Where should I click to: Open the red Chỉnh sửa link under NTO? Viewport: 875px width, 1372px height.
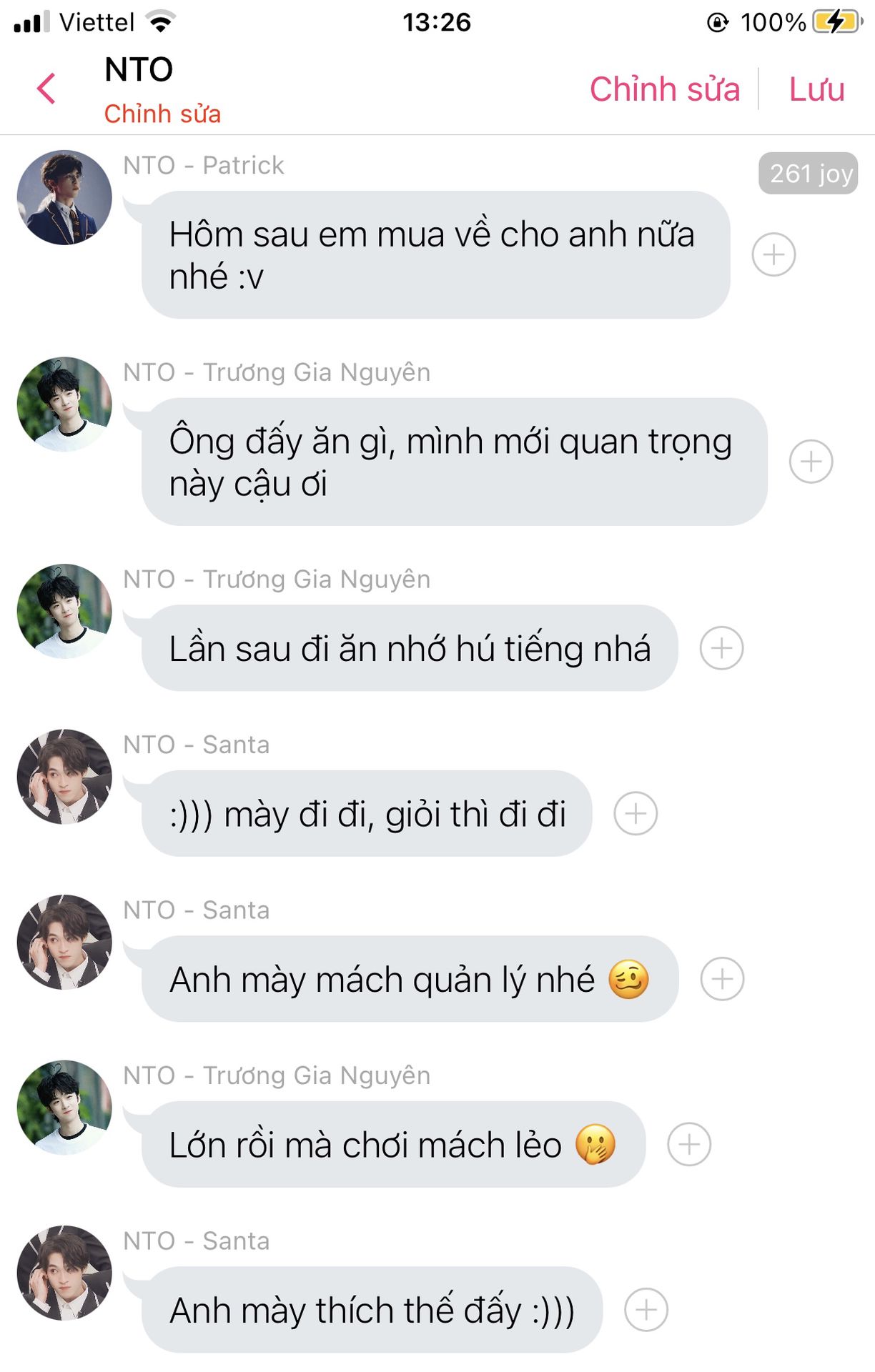coord(162,114)
